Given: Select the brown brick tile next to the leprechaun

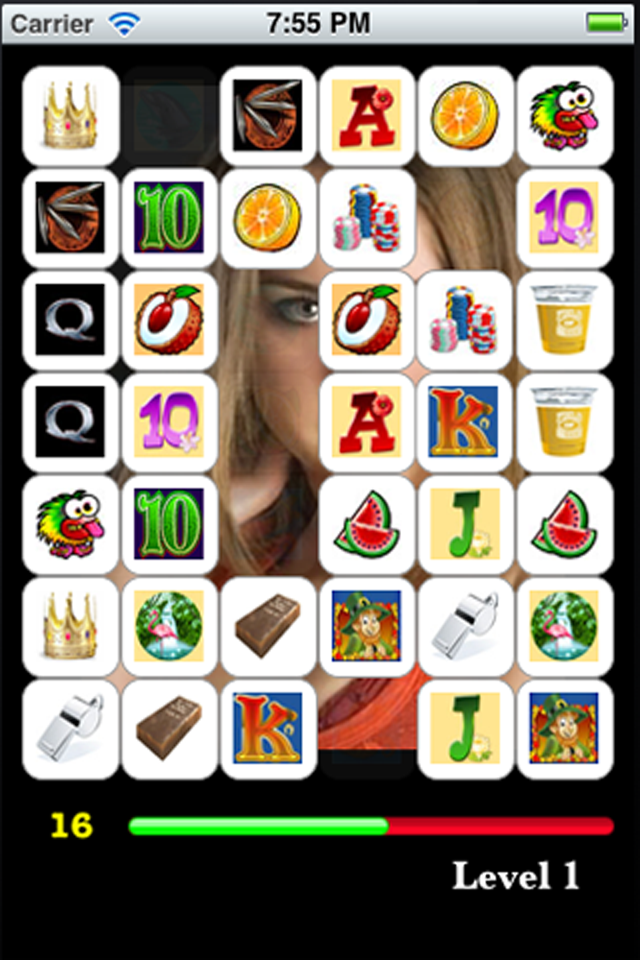Looking at the screenshot, I should tap(268, 626).
